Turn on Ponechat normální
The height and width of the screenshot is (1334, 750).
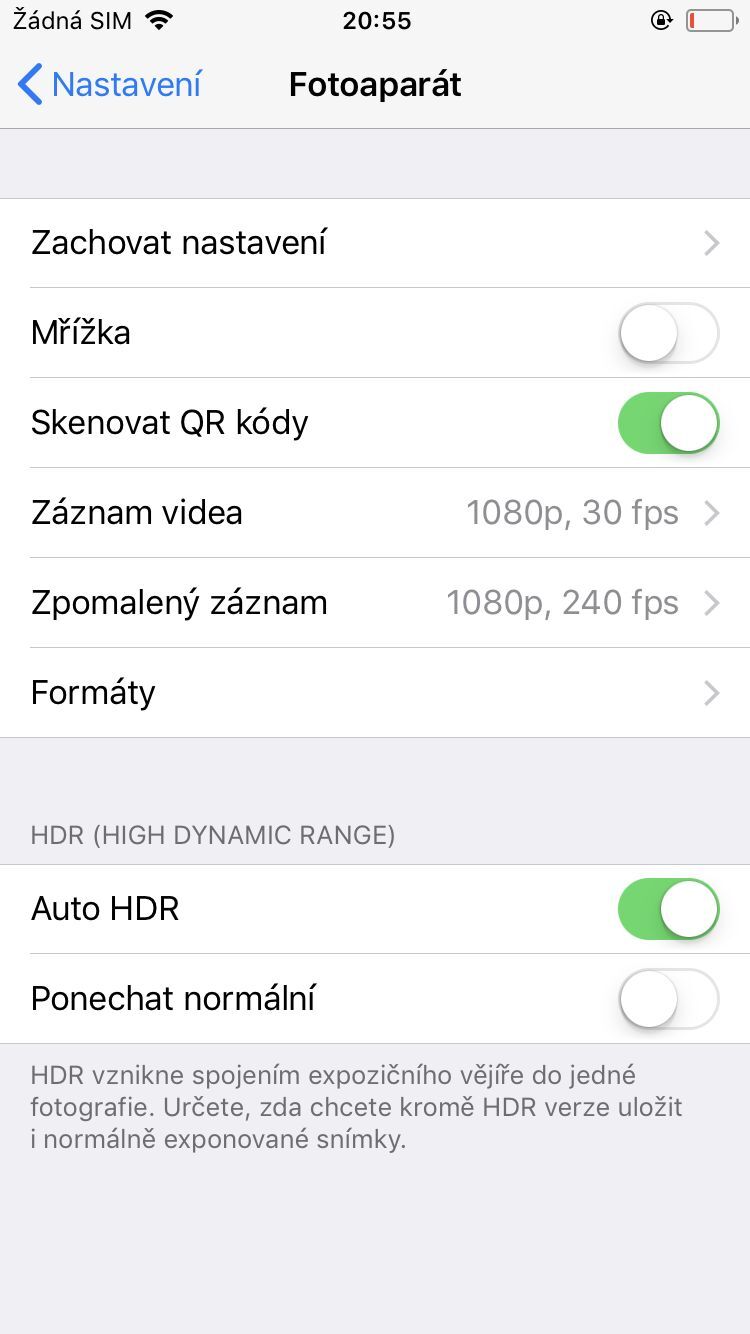coord(668,999)
